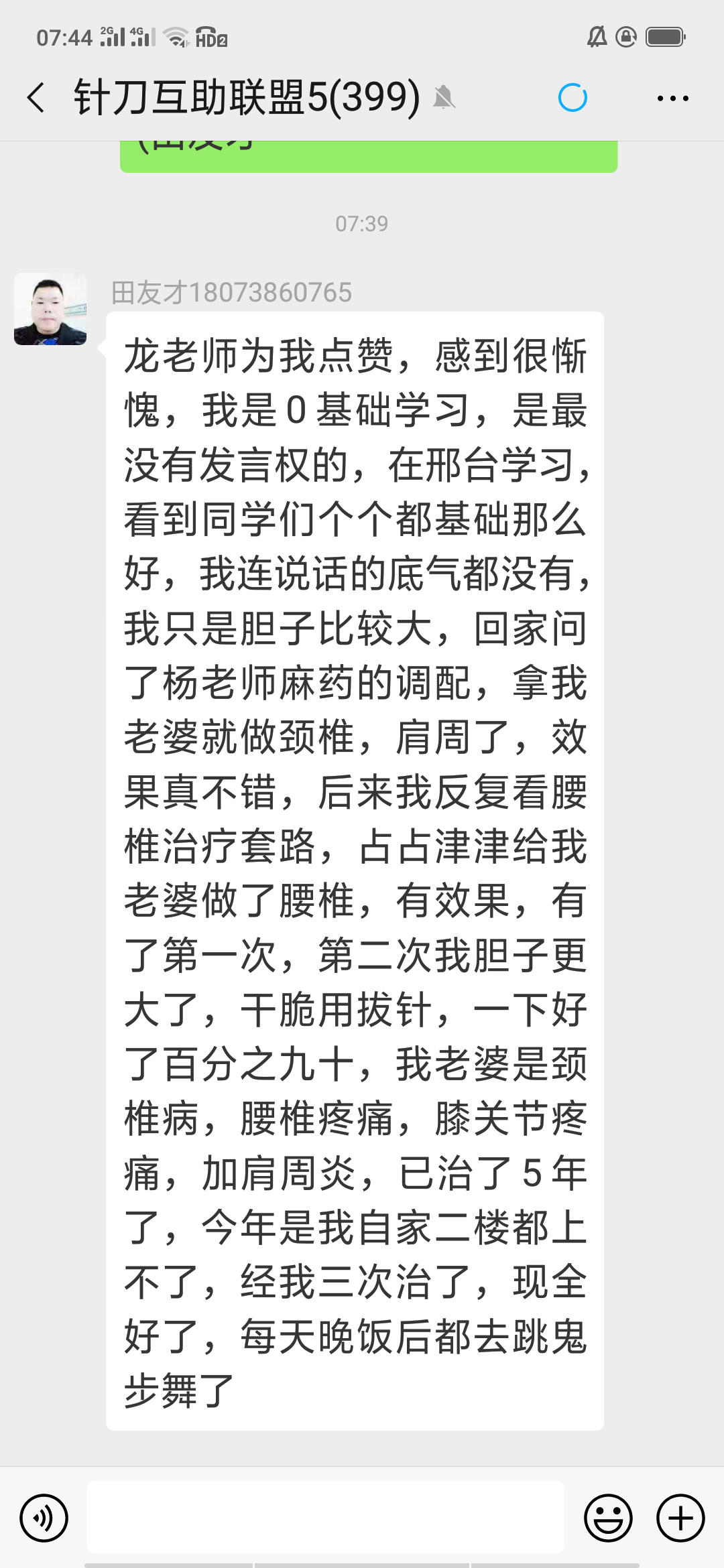Open the plus attachment menu
This screenshot has width=724, height=1568.
[x=680, y=1518]
